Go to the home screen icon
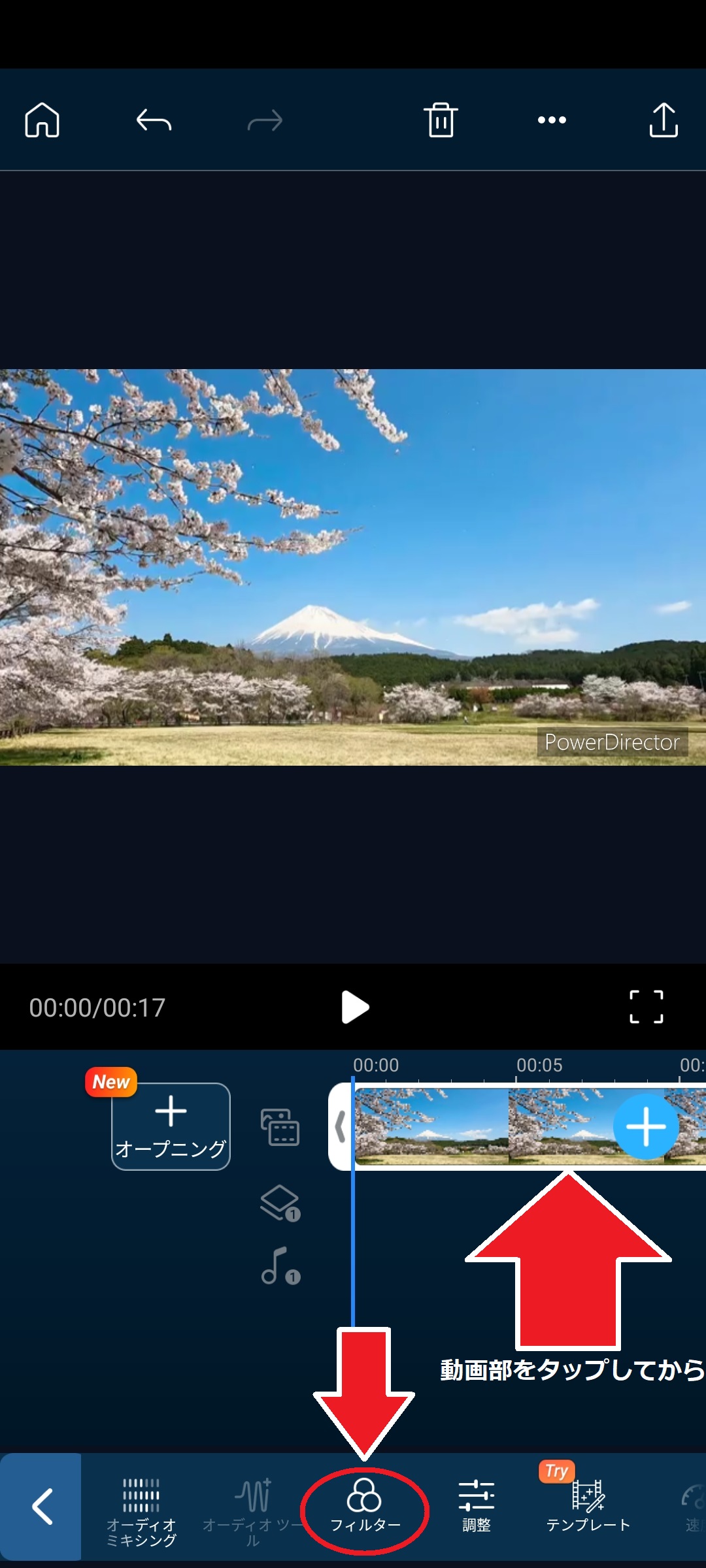The image size is (706, 1568). point(42,120)
